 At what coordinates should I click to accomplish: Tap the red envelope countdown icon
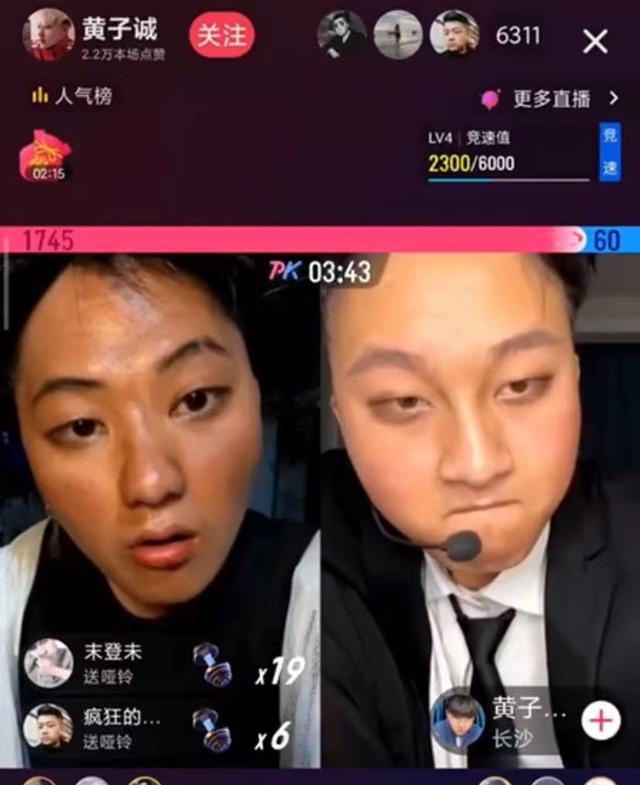click(46, 157)
